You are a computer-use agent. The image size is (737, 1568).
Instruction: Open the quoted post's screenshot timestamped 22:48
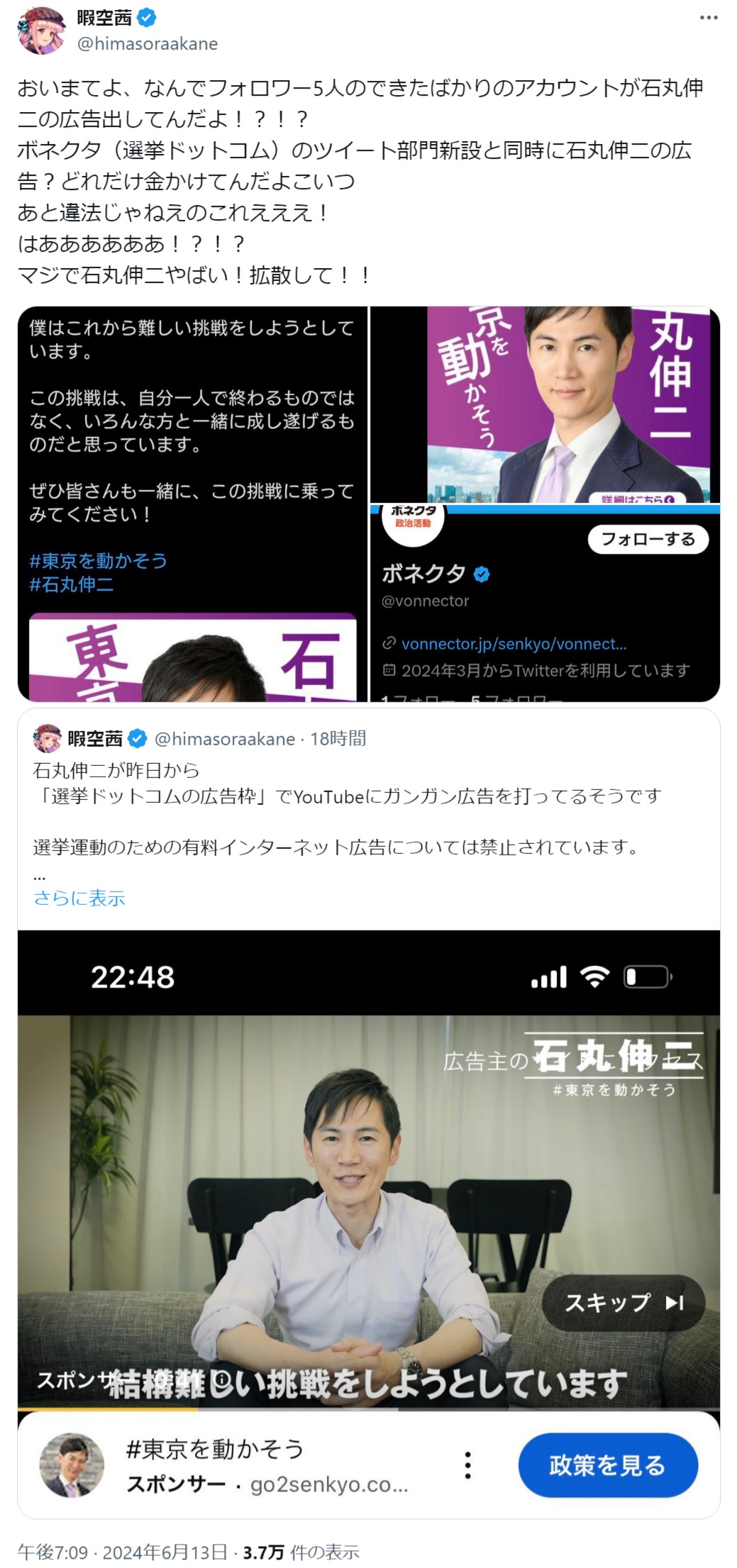368,1223
